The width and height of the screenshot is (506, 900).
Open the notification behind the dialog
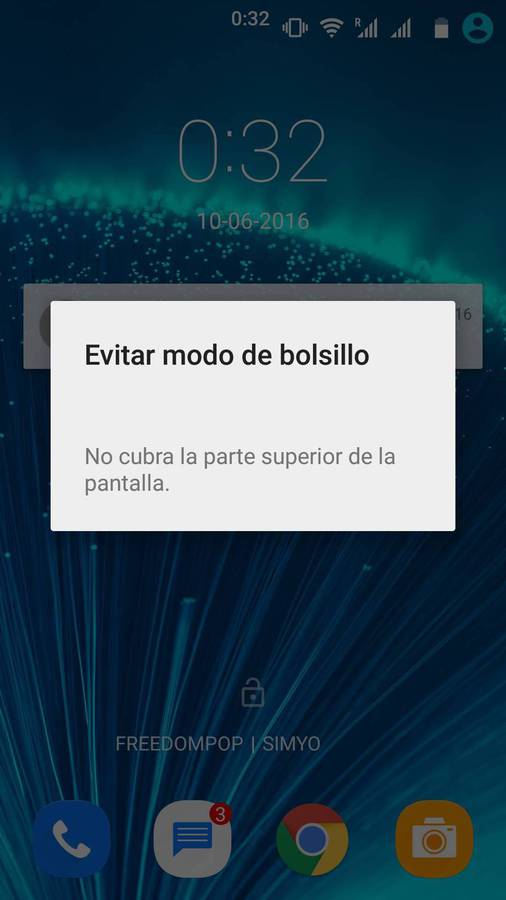tap(252, 326)
